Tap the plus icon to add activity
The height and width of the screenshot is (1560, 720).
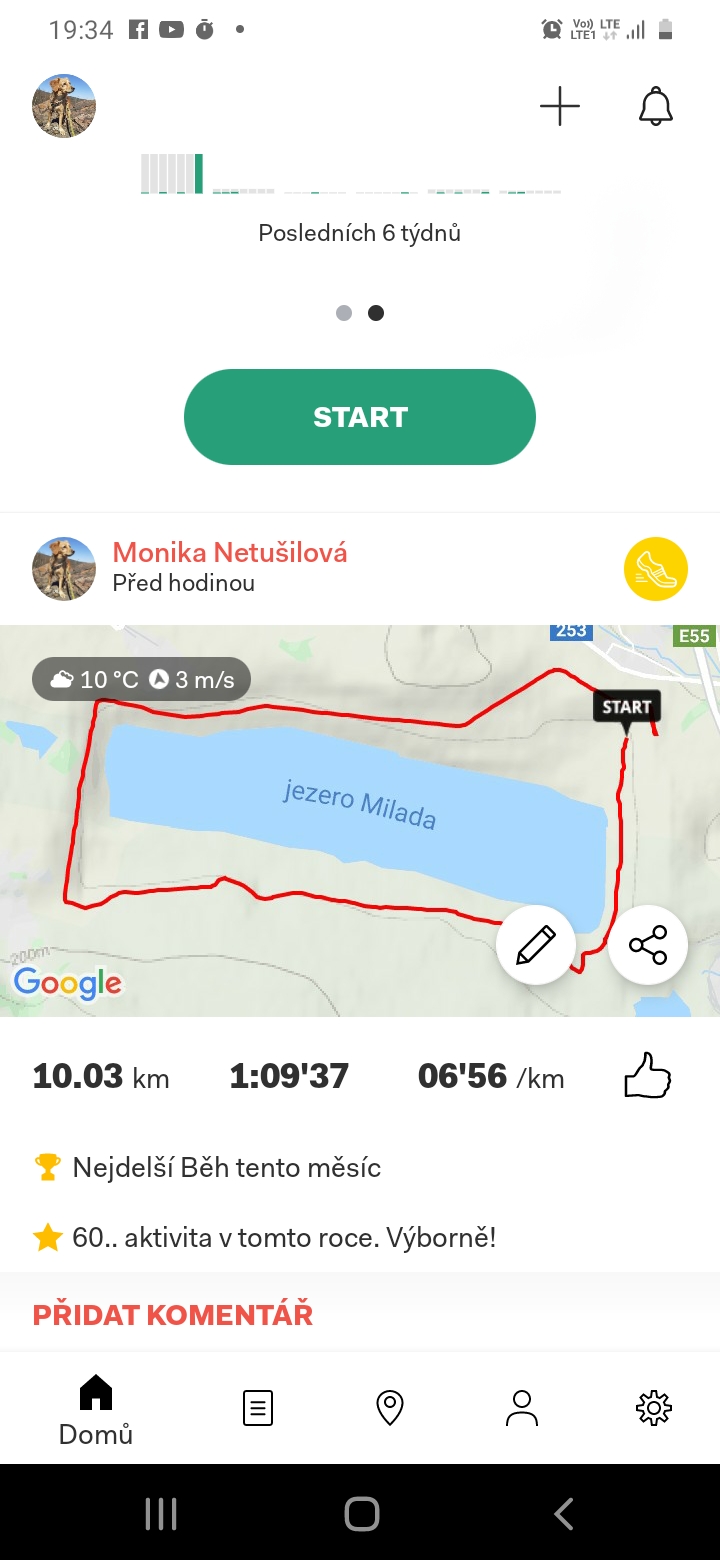(x=560, y=106)
